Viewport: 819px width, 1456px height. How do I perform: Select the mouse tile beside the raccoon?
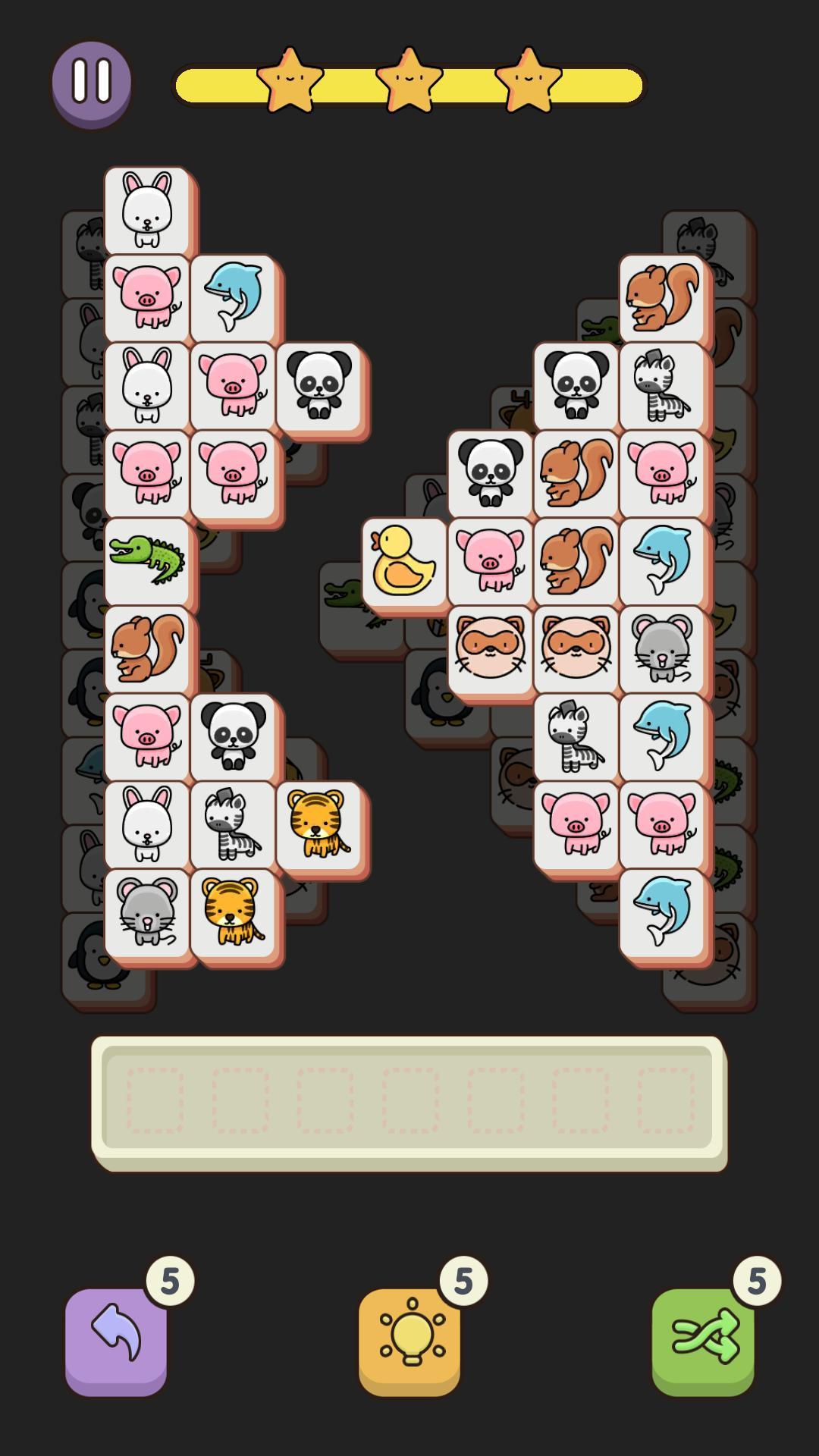662,649
